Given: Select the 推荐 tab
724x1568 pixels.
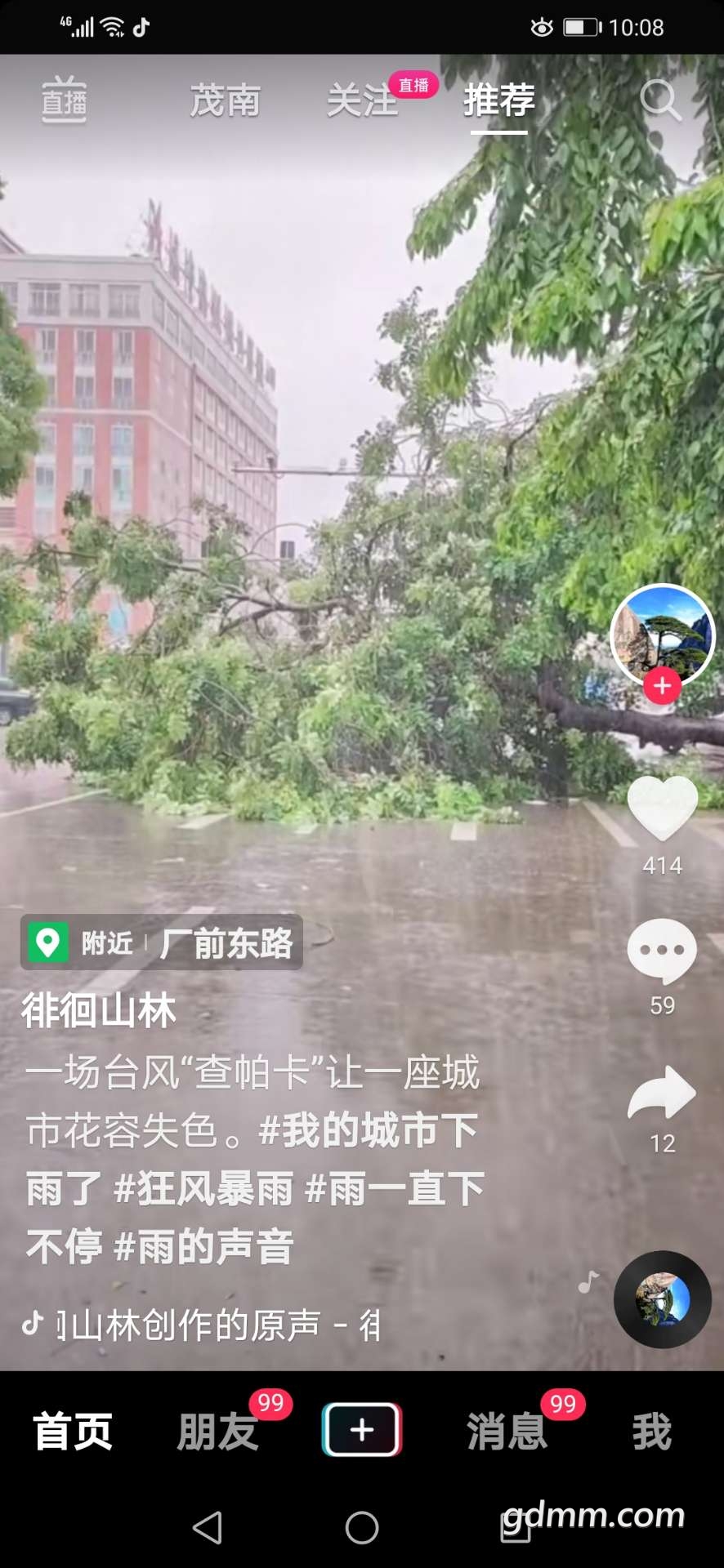Looking at the screenshot, I should click(498, 101).
